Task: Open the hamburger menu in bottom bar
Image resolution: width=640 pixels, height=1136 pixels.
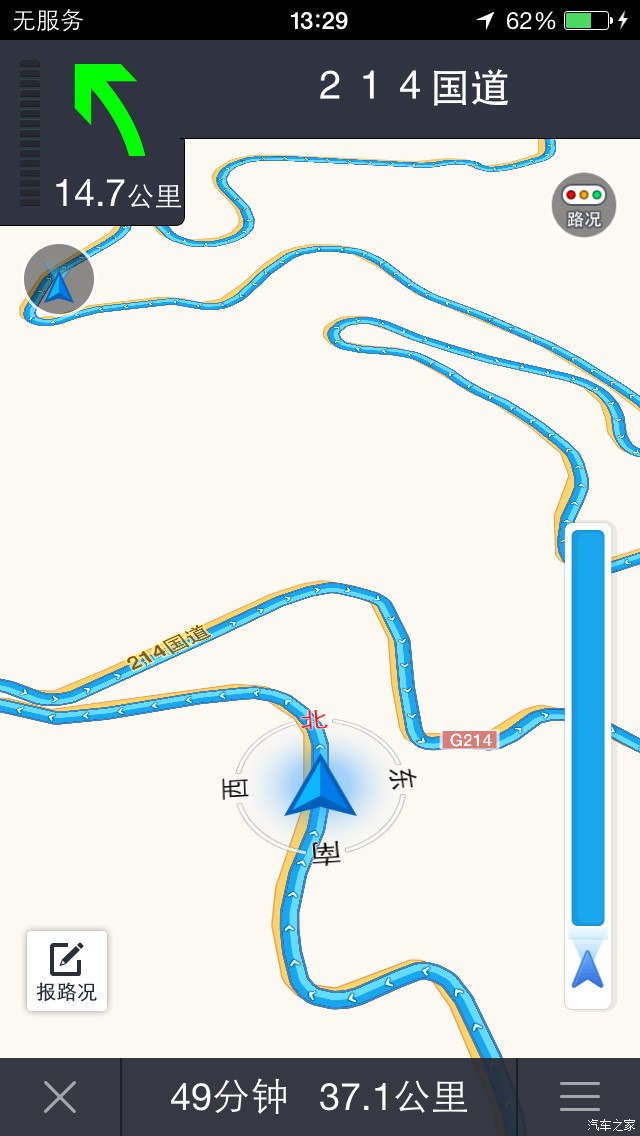Action: click(579, 1097)
